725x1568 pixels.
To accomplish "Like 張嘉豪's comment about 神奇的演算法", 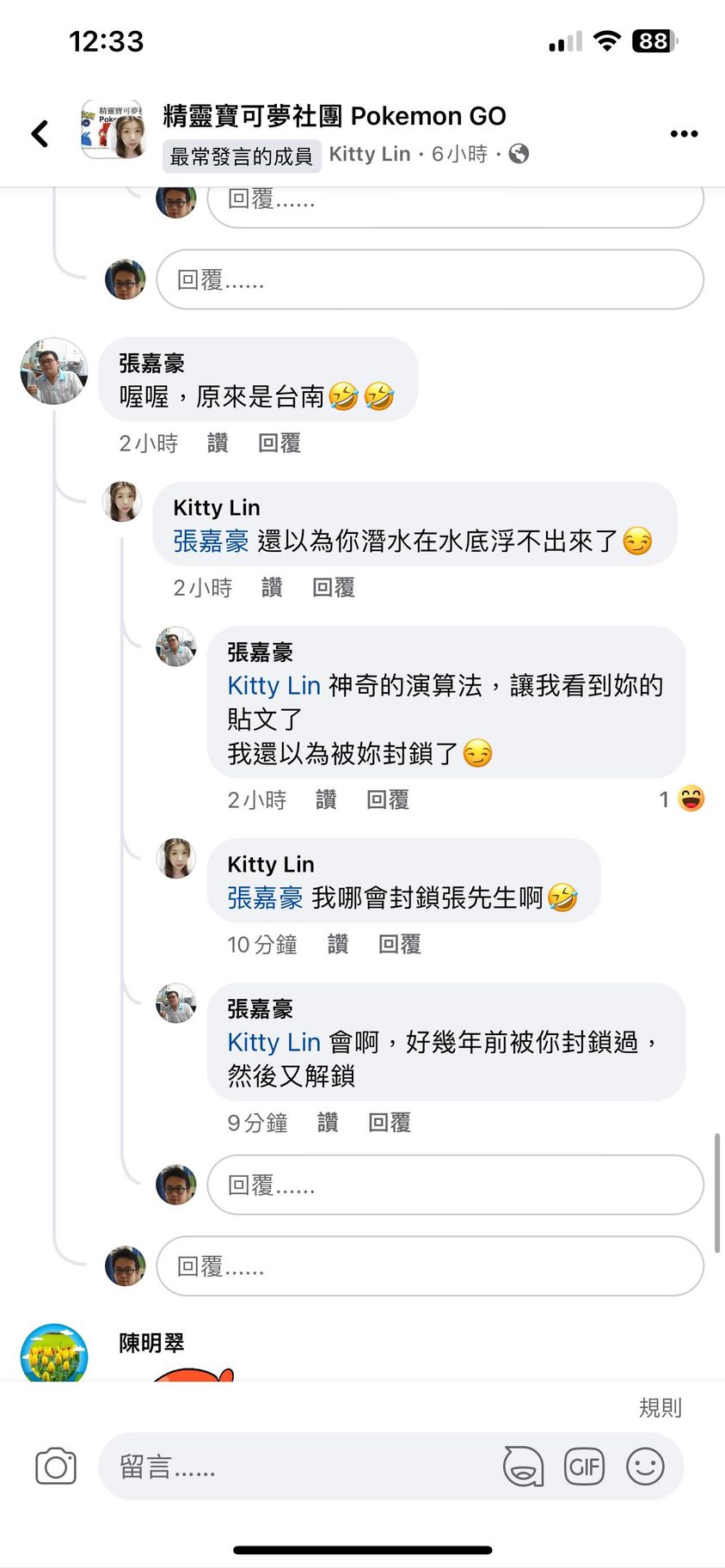I will (326, 800).
